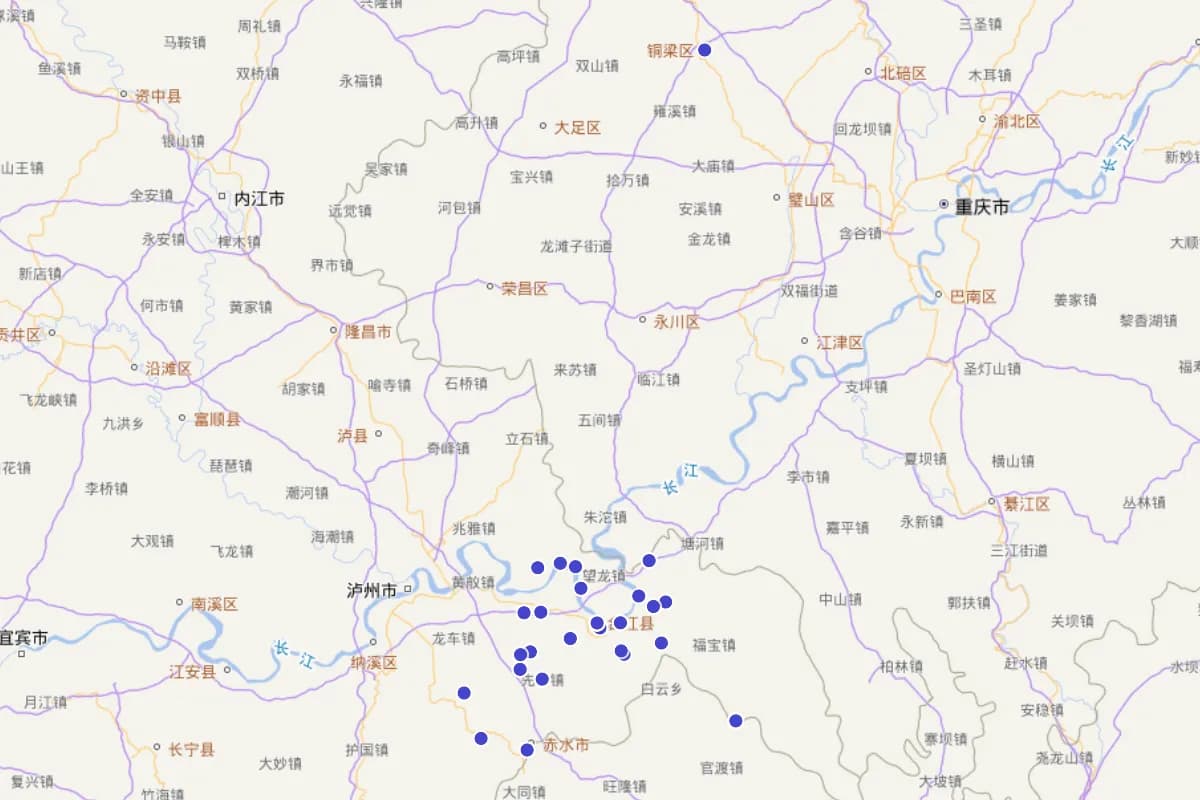Tap the blue marker next to 铜梁区

click(x=704, y=49)
